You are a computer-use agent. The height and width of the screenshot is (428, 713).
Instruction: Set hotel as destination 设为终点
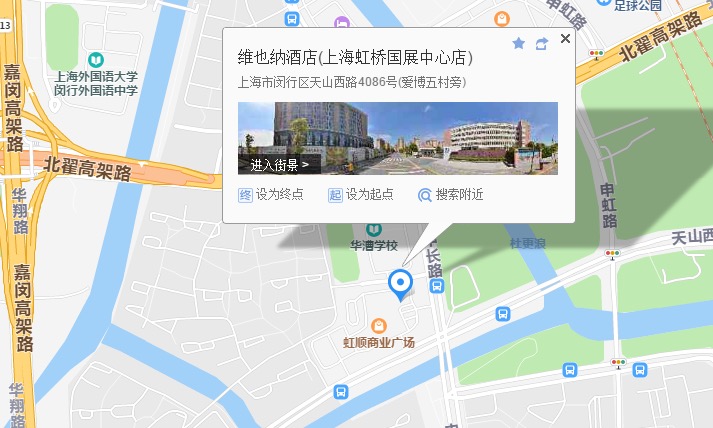pyautogui.click(x=271, y=195)
